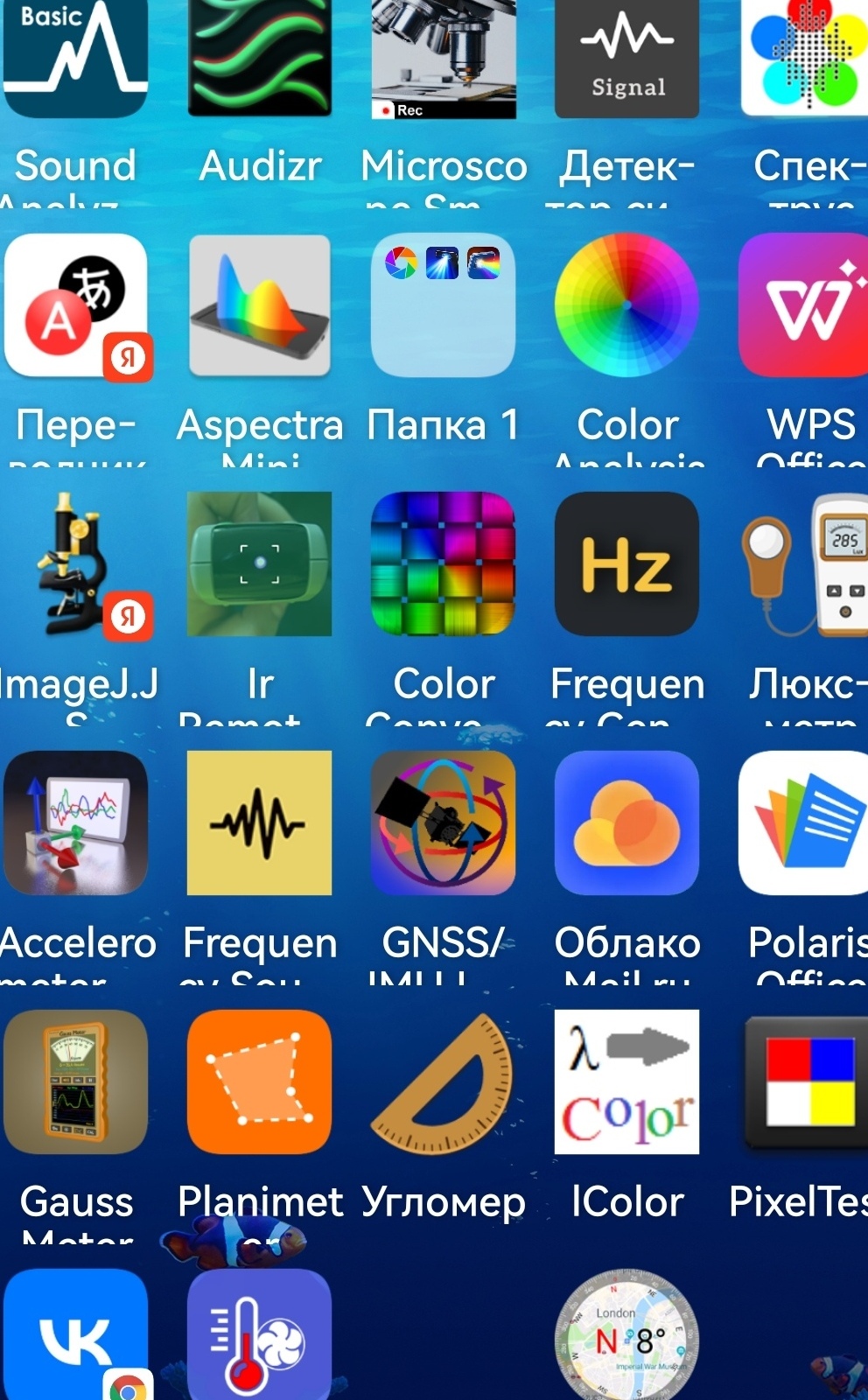Screen dimensions: 868x1400
Task: Open the folder Папка 1
Action: tap(444, 306)
